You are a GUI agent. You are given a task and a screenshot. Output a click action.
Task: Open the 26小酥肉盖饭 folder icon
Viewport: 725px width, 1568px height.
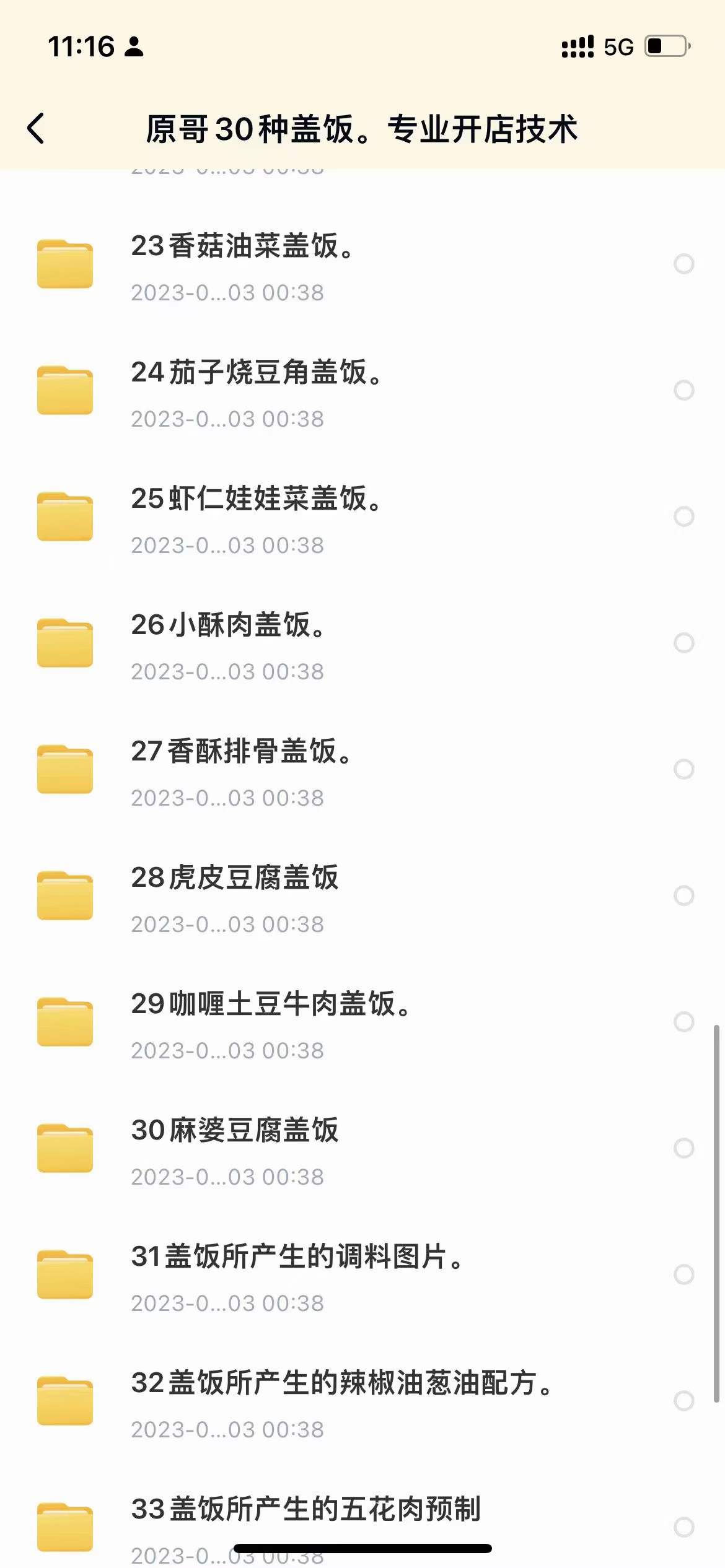pos(65,641)
